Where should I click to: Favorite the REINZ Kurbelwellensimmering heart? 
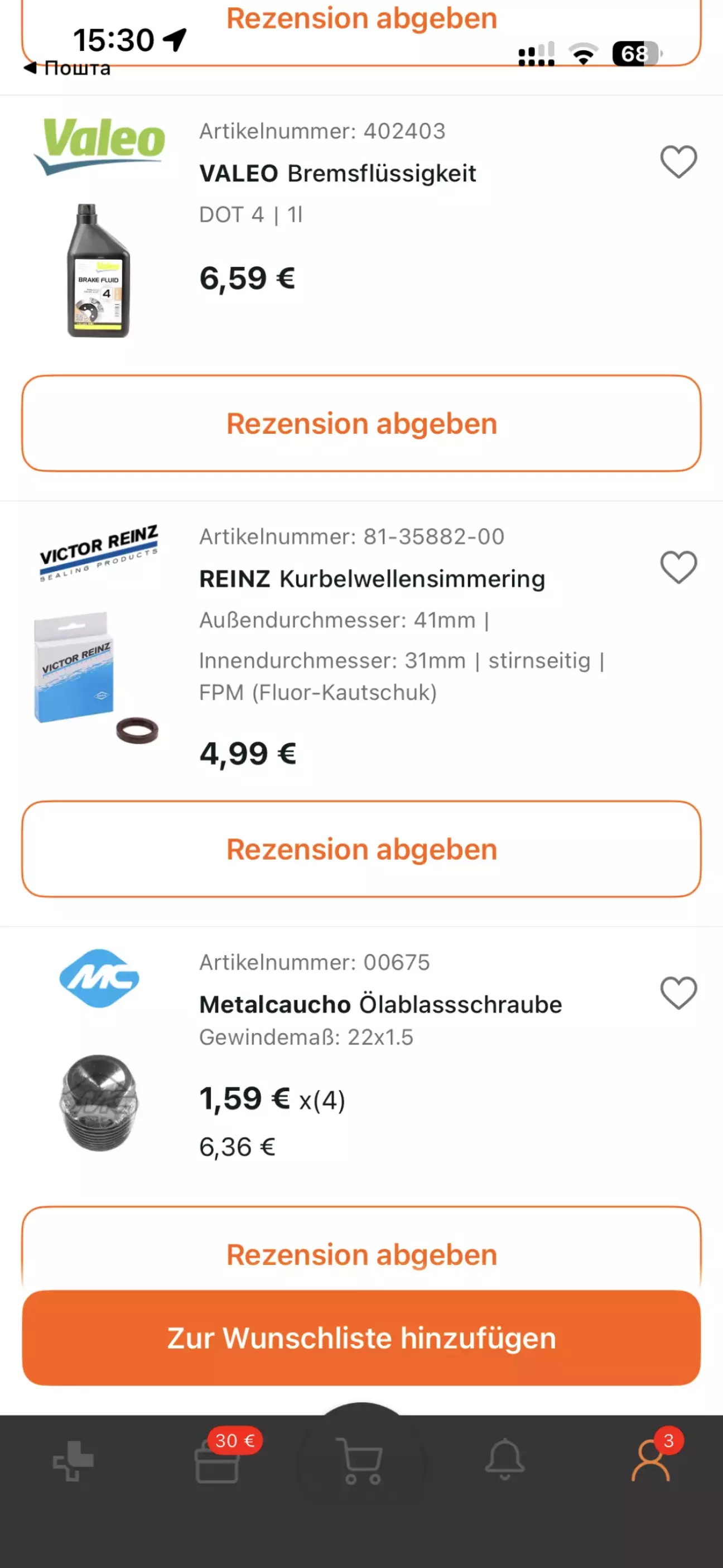point(678,567)
